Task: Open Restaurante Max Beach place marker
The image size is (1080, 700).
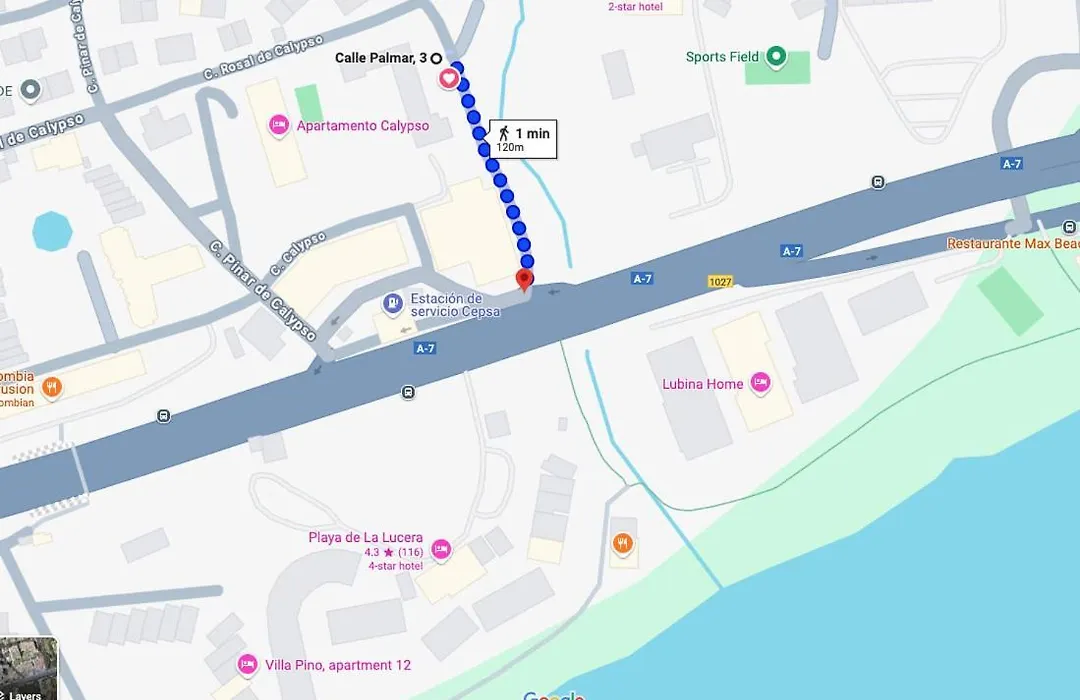Action: pos(1012,243)
